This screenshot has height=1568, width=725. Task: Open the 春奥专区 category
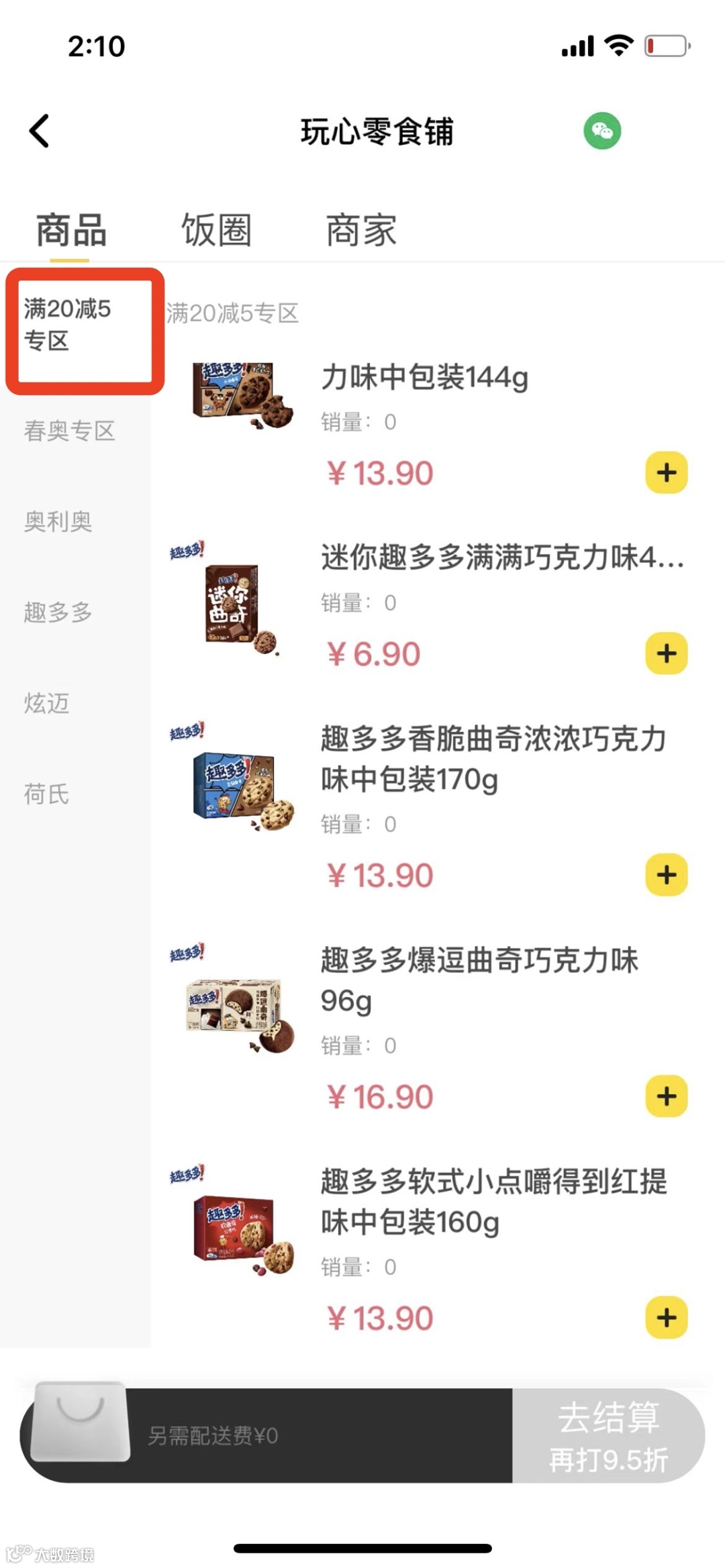pos(70,431)
